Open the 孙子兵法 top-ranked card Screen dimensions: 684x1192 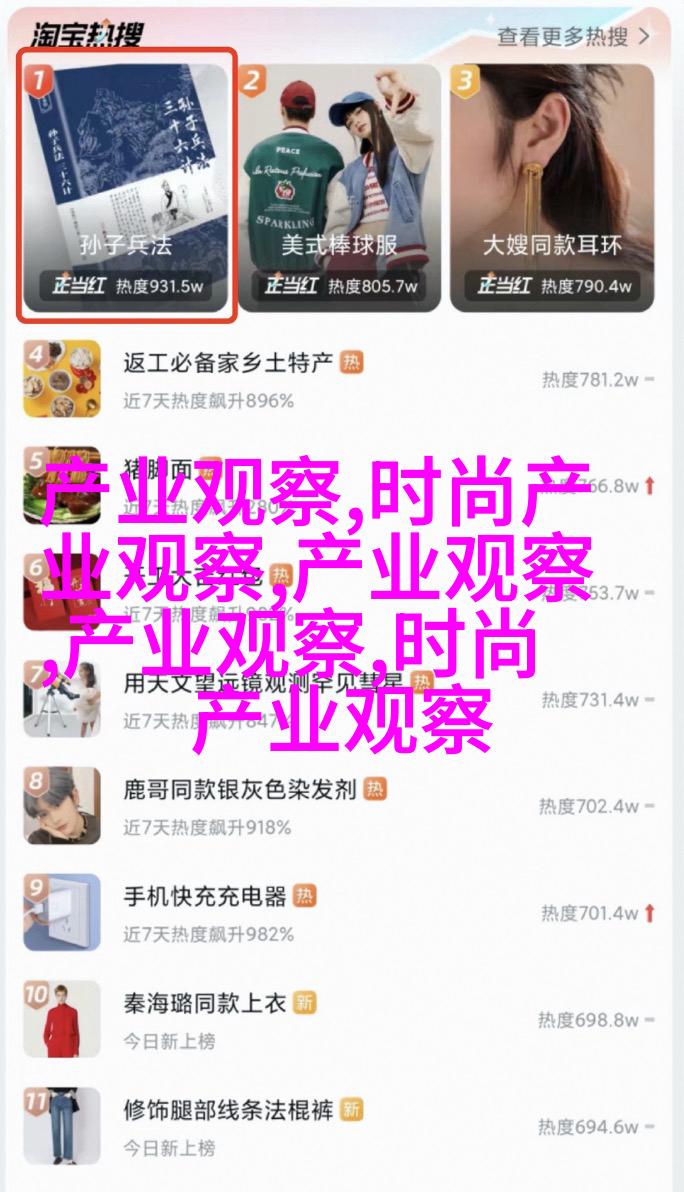click(127, 185)
